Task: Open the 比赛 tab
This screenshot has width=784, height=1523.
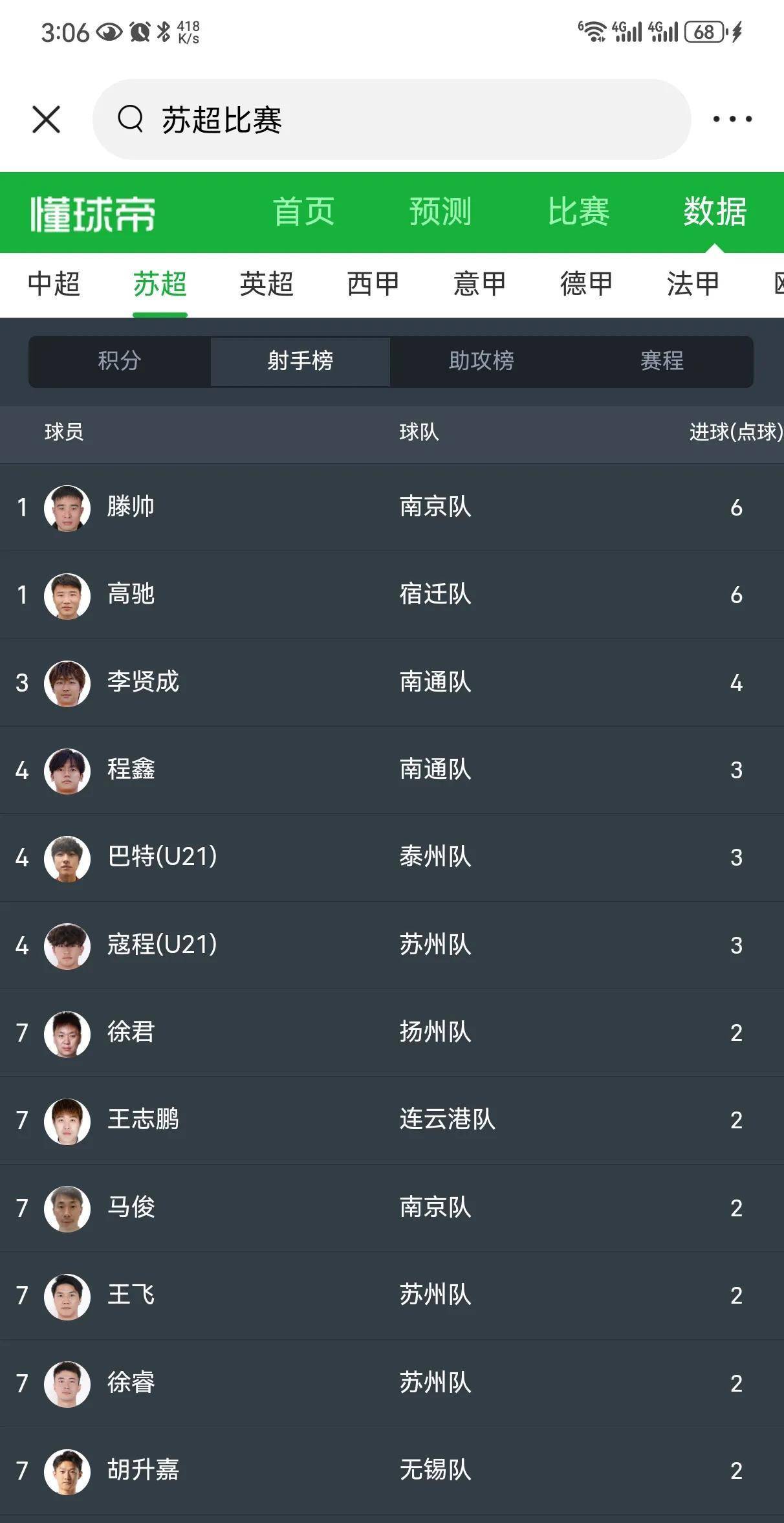Action: click(x=578, y=212)
